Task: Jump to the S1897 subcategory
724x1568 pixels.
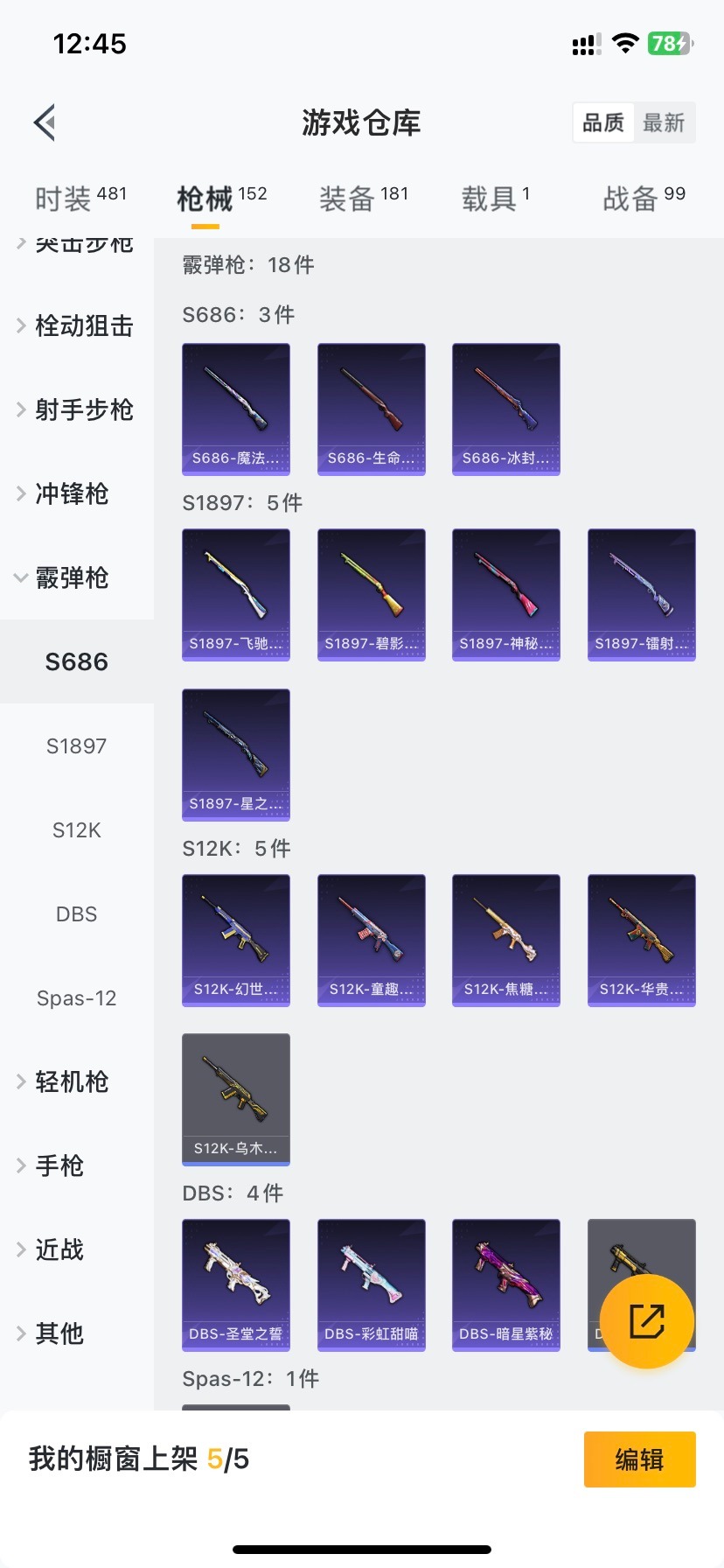Action: (x=77, y=746)
